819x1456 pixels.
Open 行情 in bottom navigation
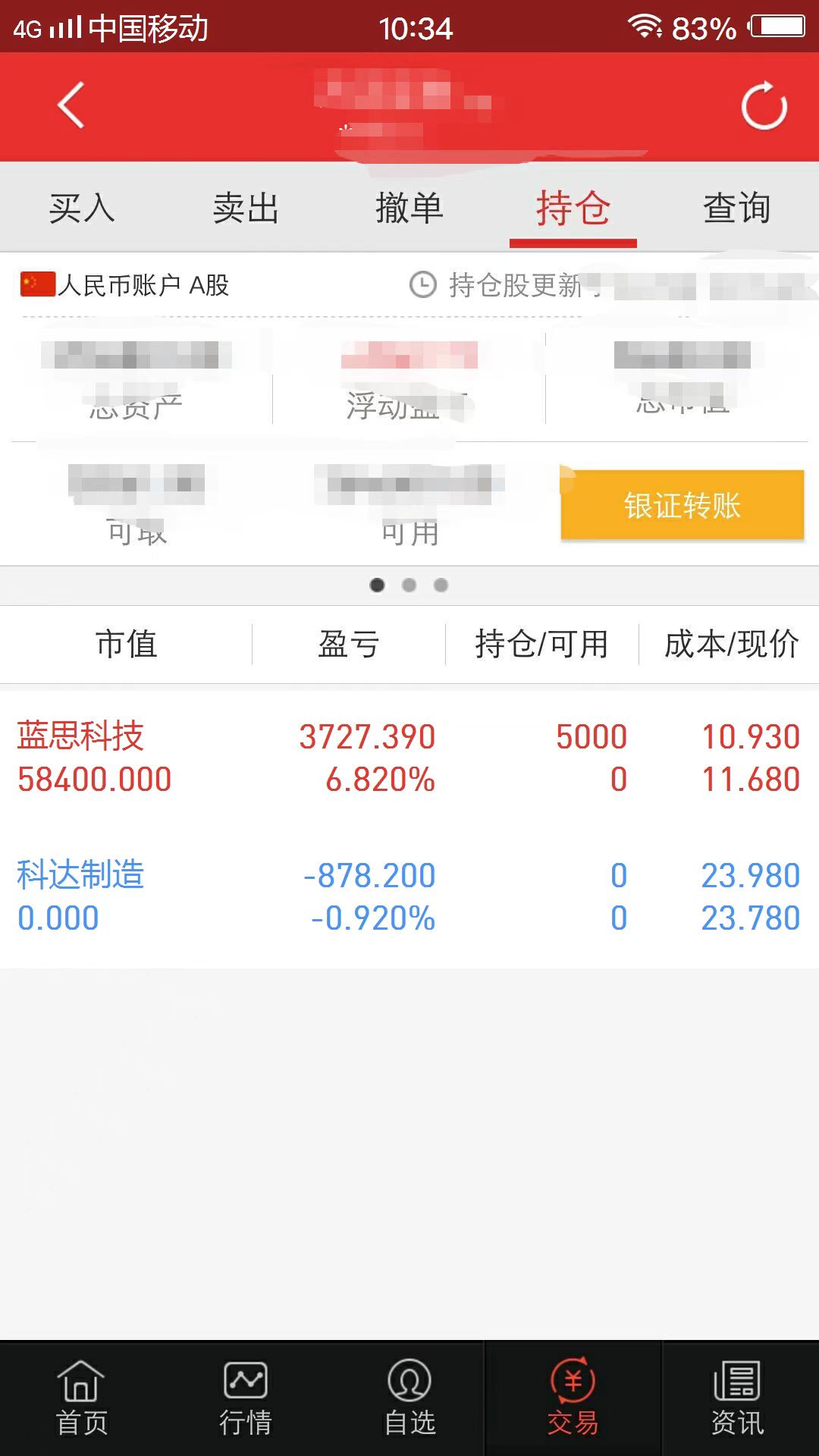tap(246, 1399)
